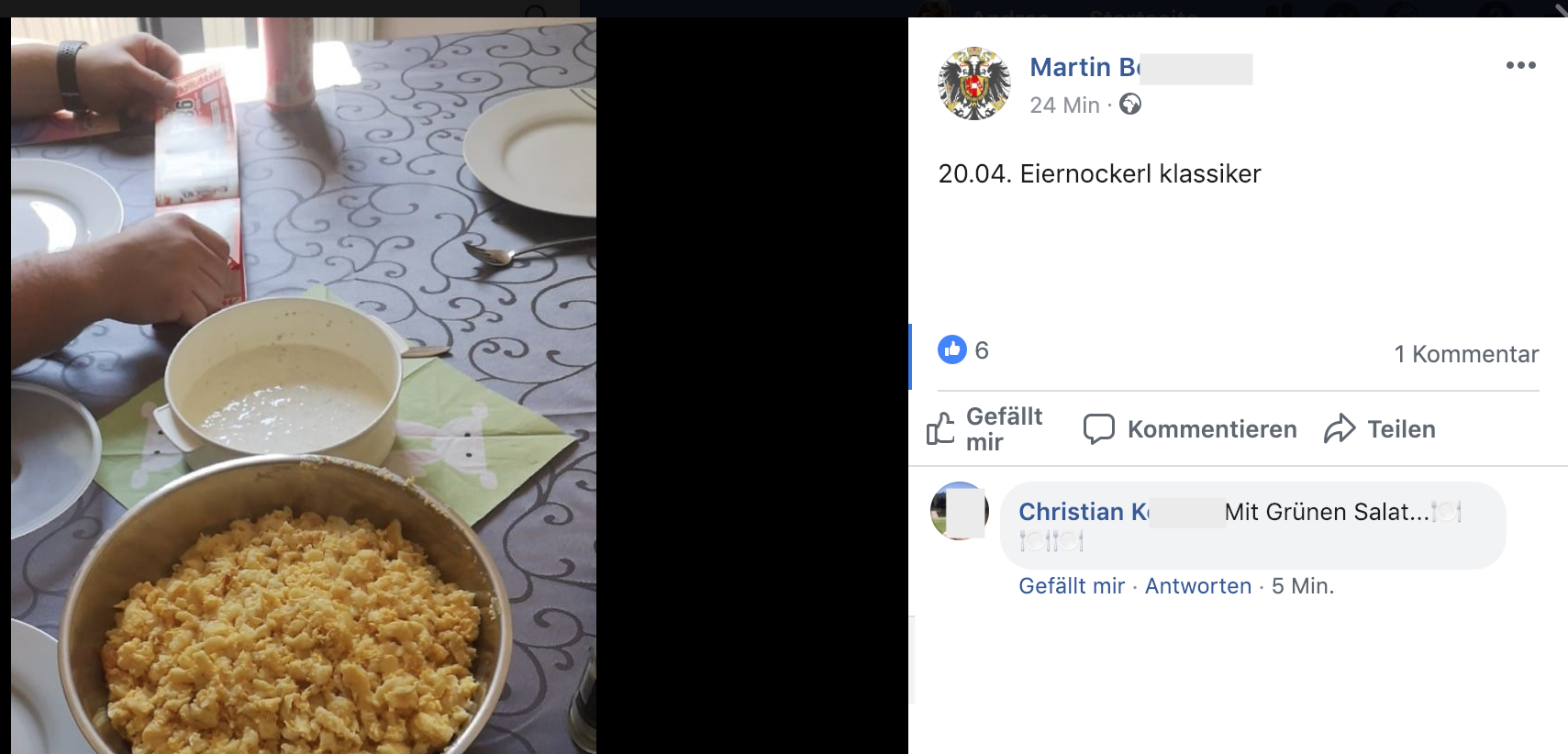1568x754 pixels.
Task: Reply to Christian's comment via Antworten
Action: click(x=1197, y=586)
